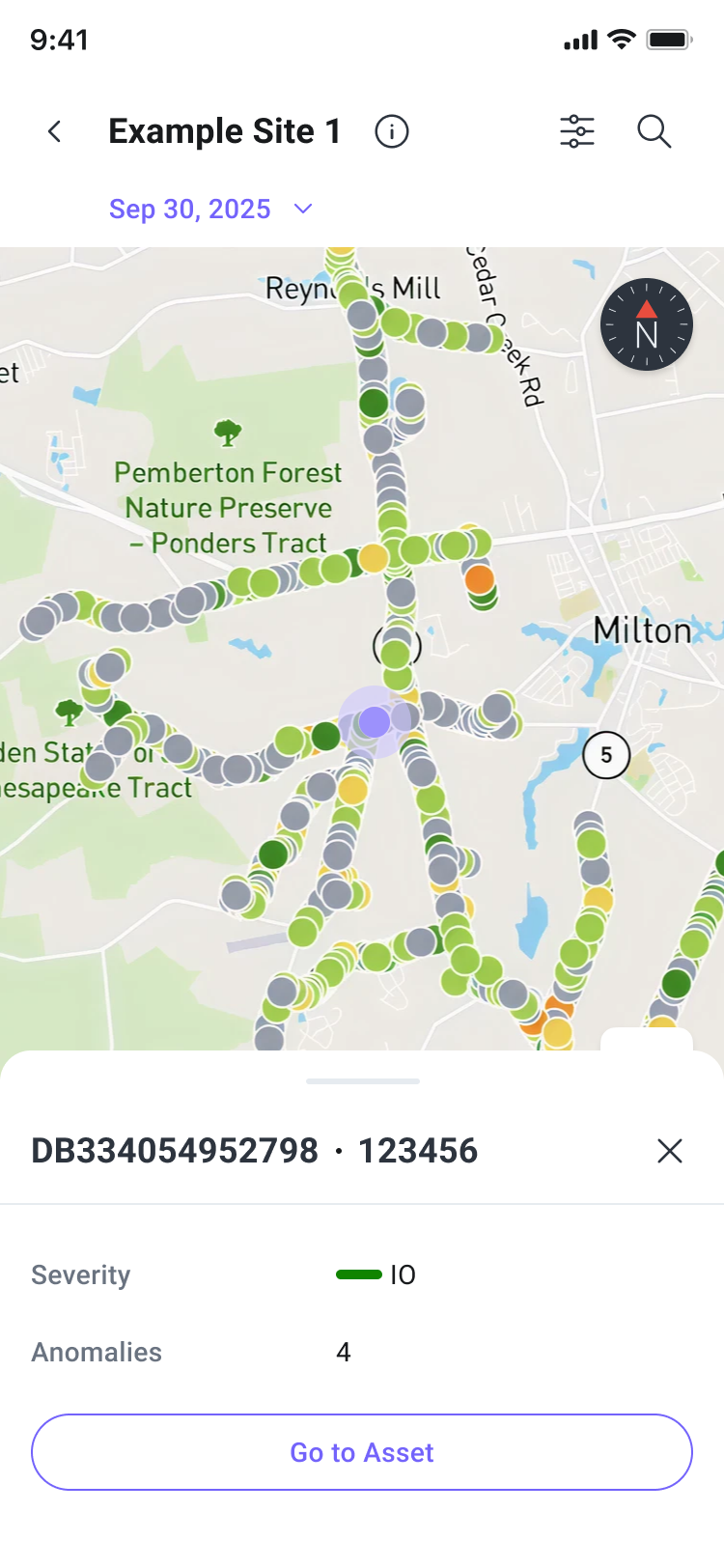Open the search icon

(x=654, y=131)
